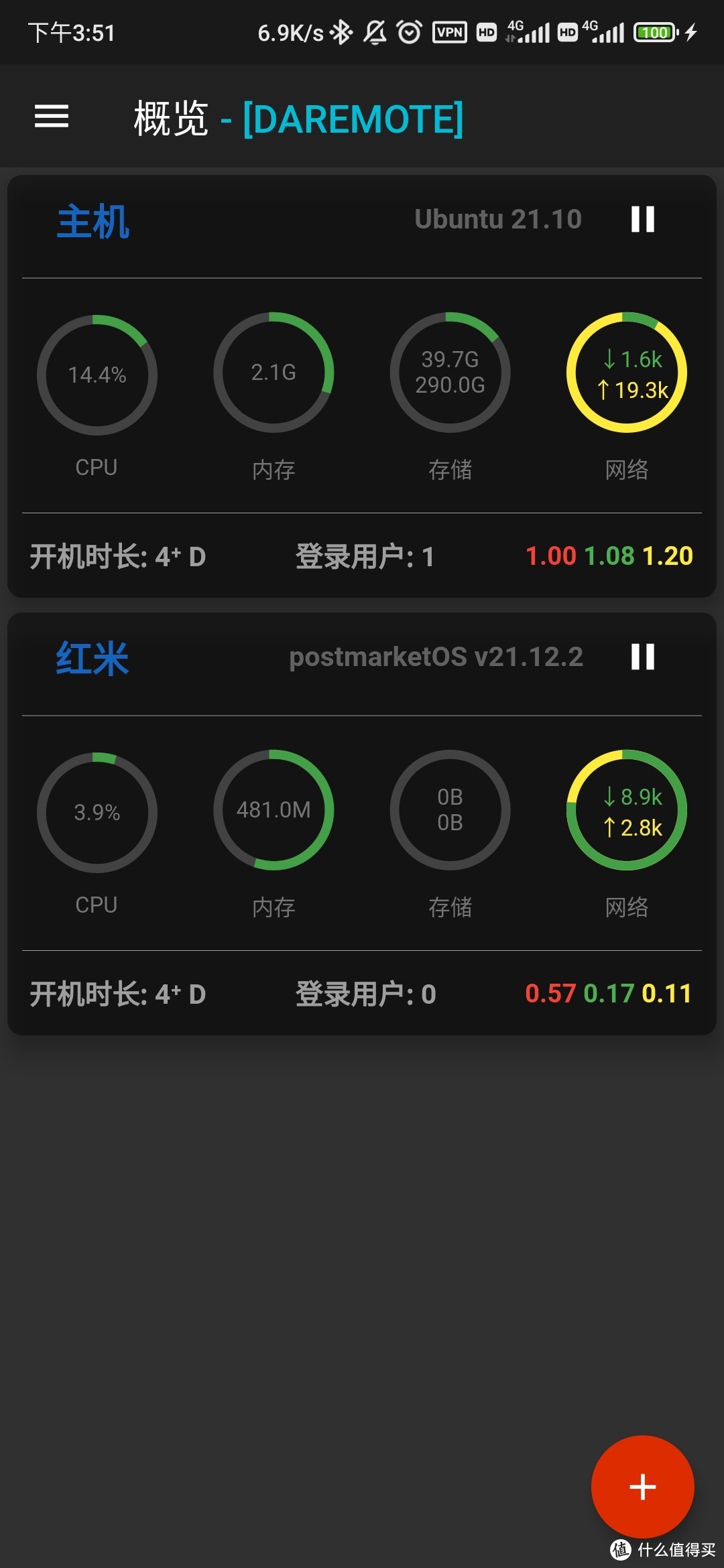View 存储 storage details for 主机
The width and height of the screenshot is (724, 1568).
click(x=450, y=373)
